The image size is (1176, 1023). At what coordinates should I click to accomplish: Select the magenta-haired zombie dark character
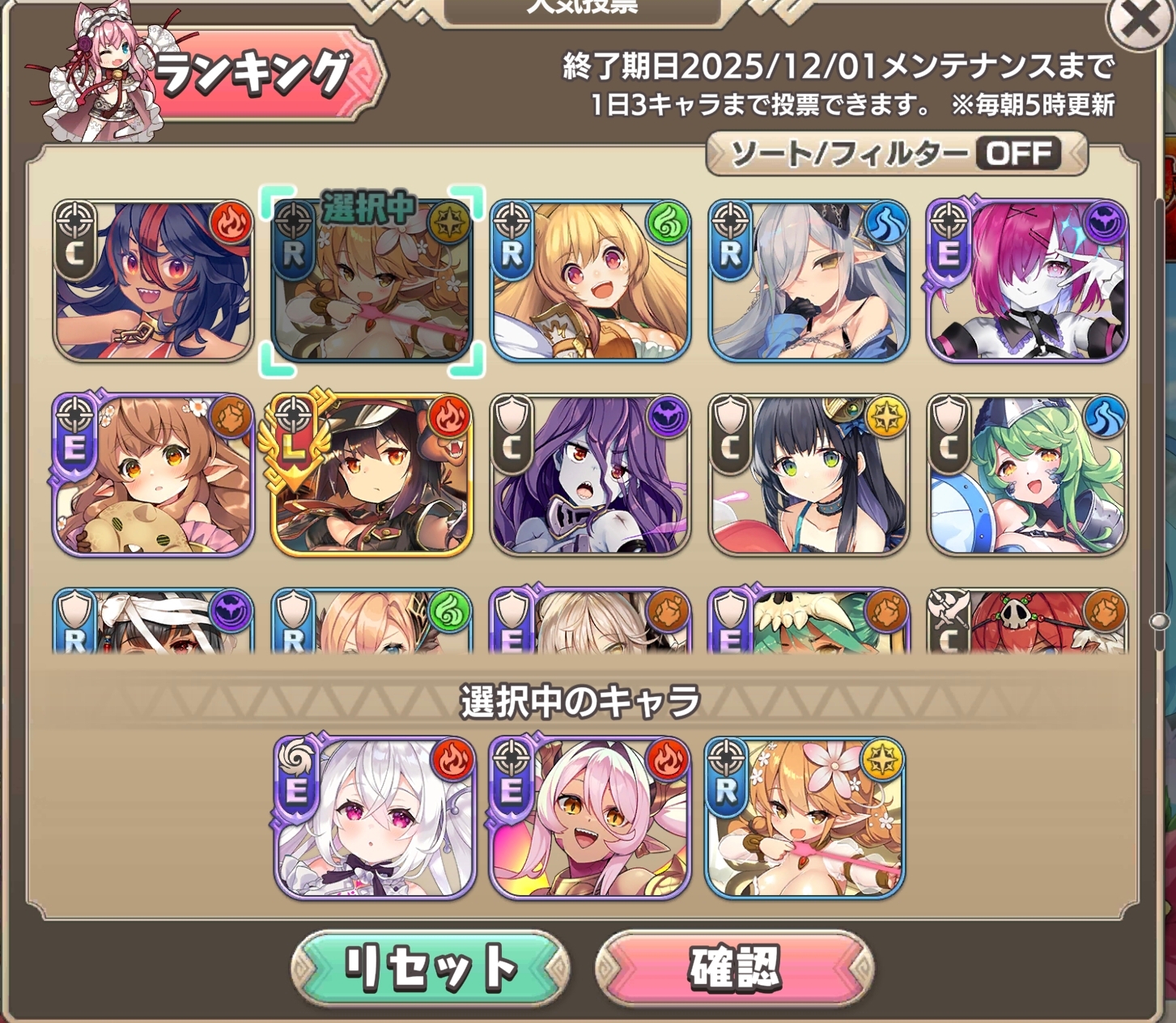pos(1027,280)
